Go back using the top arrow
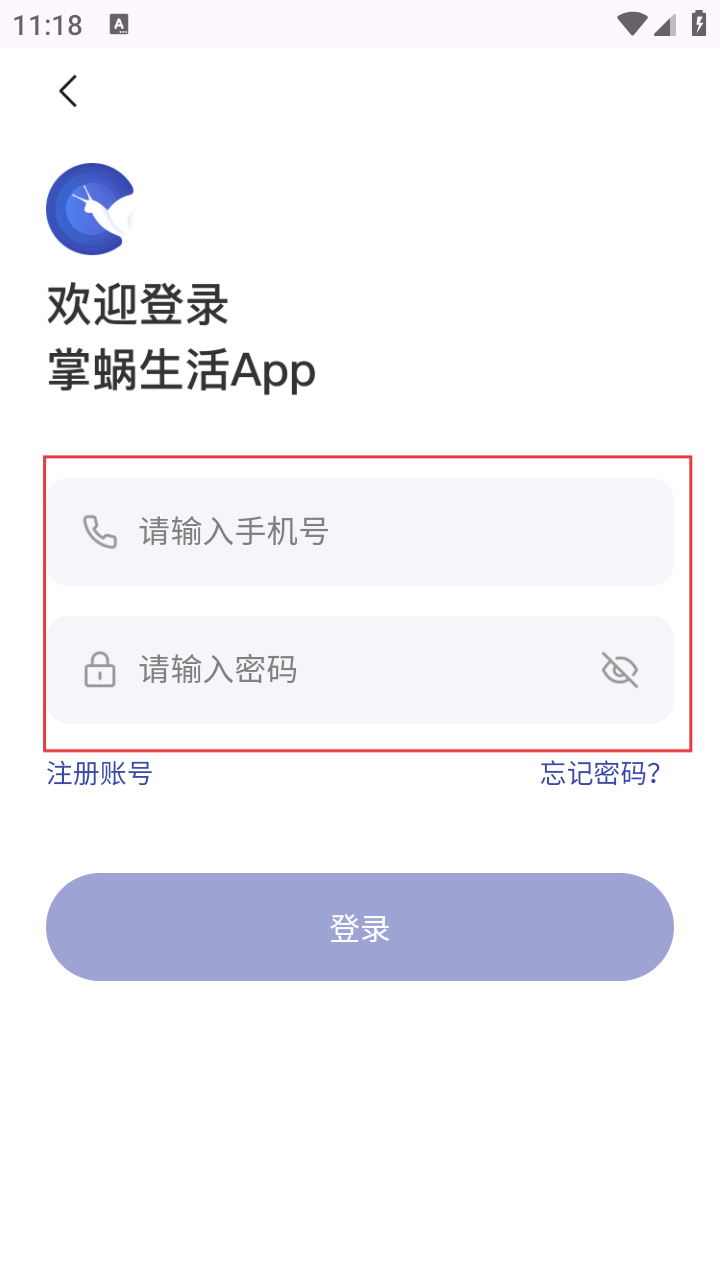Viewport: 720px width, 1280px height. coord(68,91)
